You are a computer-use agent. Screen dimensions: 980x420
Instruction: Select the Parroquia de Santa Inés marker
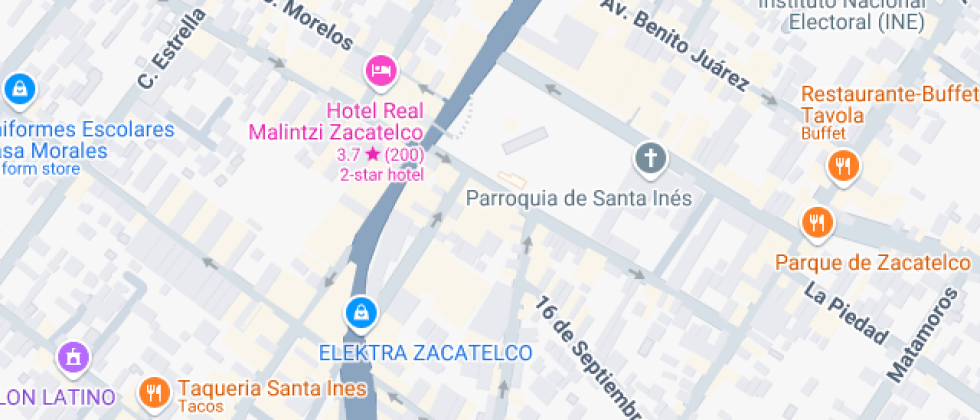click(651, 158)
